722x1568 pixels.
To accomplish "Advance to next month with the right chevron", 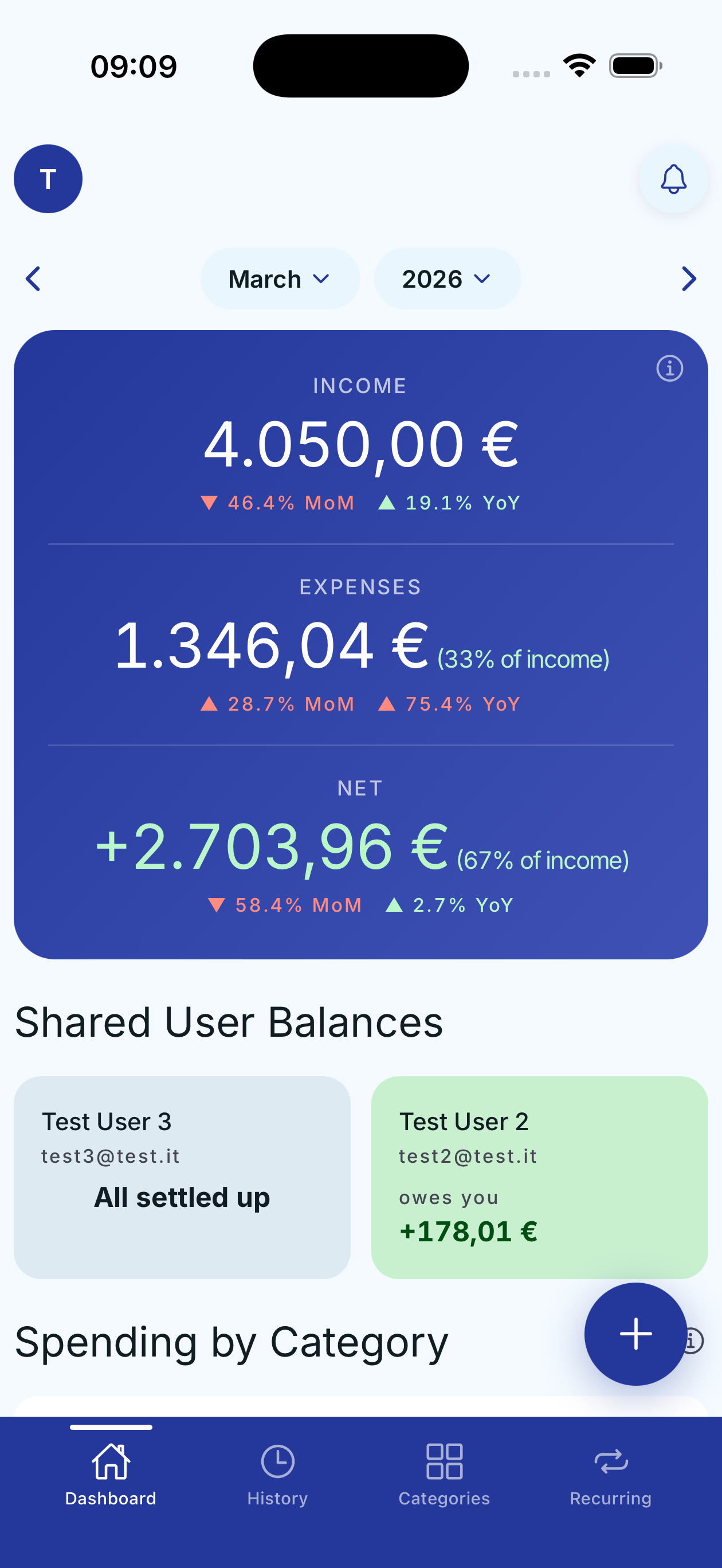I will [689, 278].
